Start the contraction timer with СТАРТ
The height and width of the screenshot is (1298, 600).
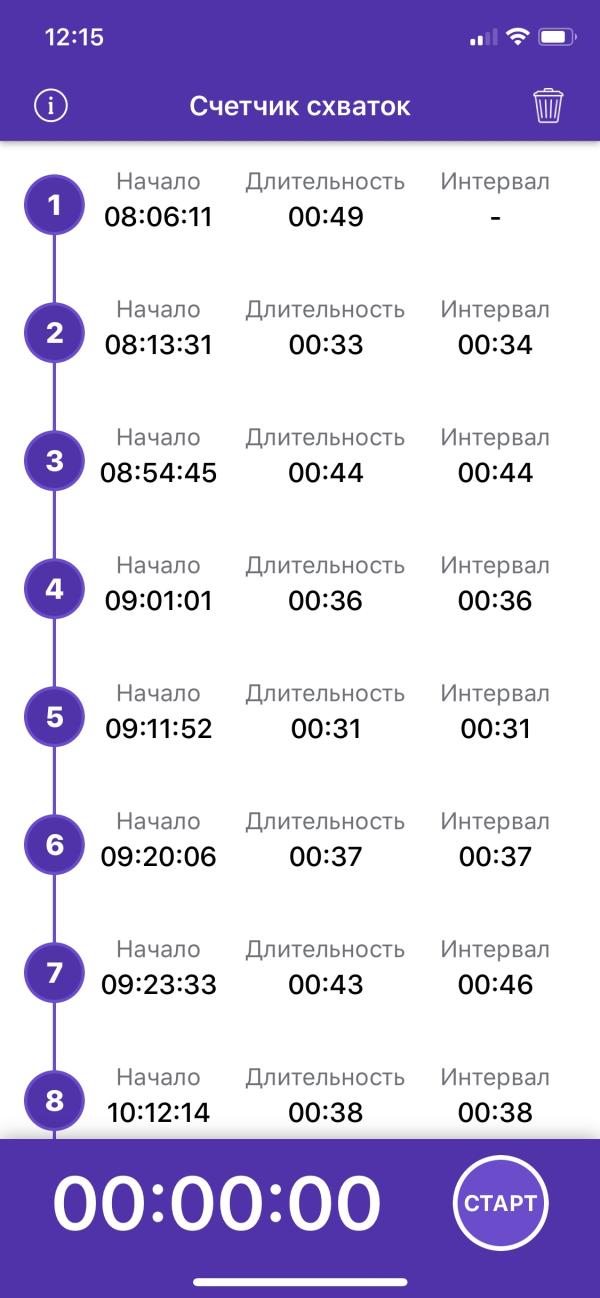tap(501, 1203)
